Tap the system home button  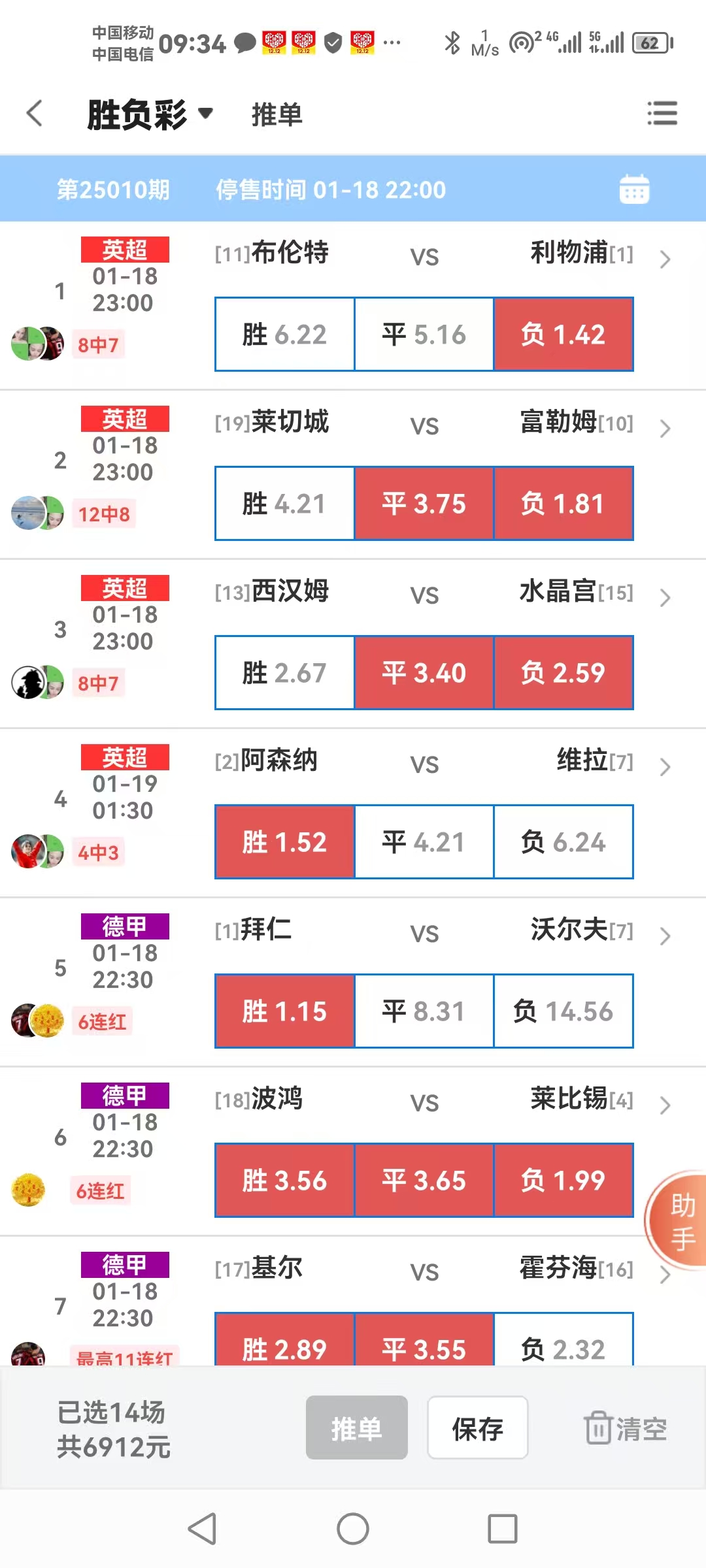[x=353, y=1529]
